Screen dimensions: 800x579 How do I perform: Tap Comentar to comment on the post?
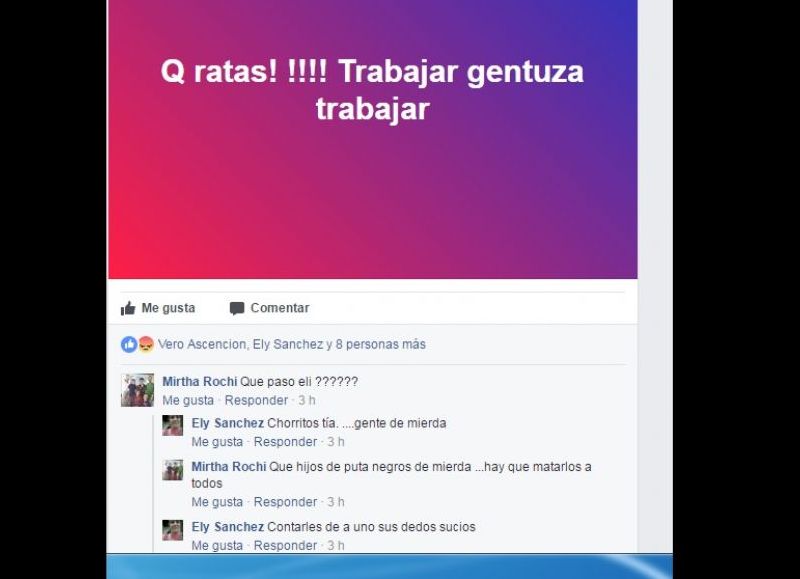[x=269, y=308]
